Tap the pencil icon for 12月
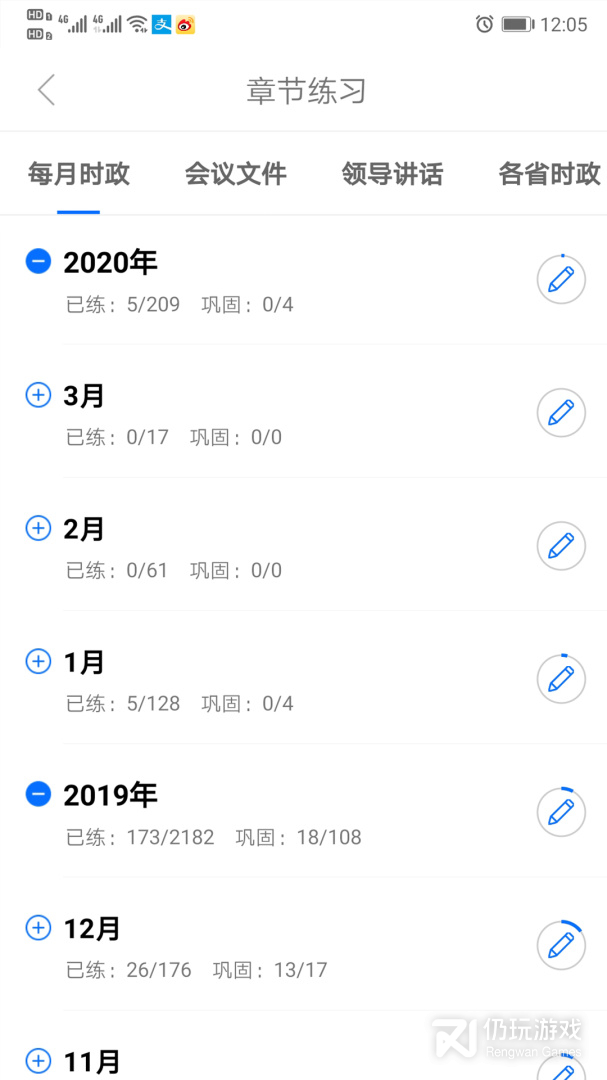 tap(561, 944)
